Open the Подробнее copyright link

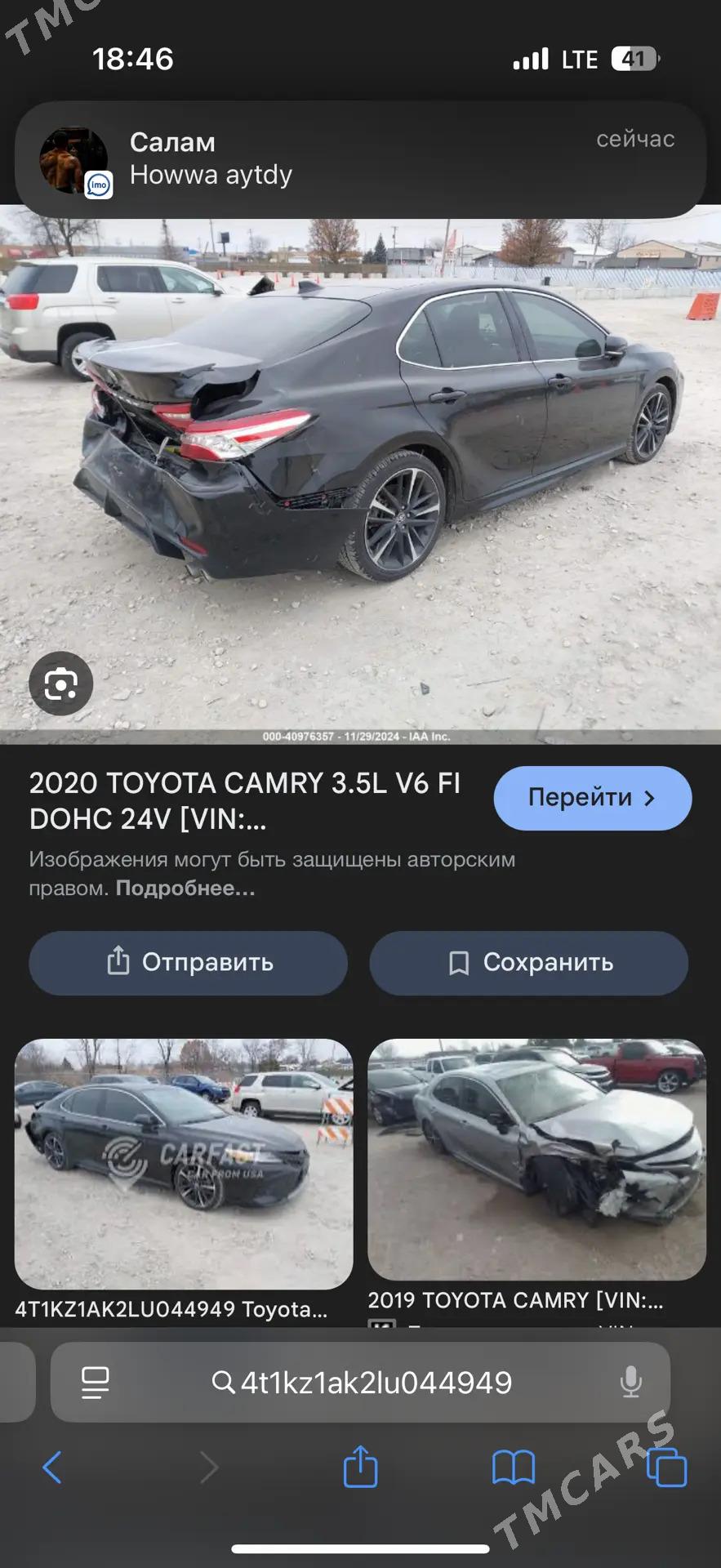pyautogui.click(x=185, y=889)
